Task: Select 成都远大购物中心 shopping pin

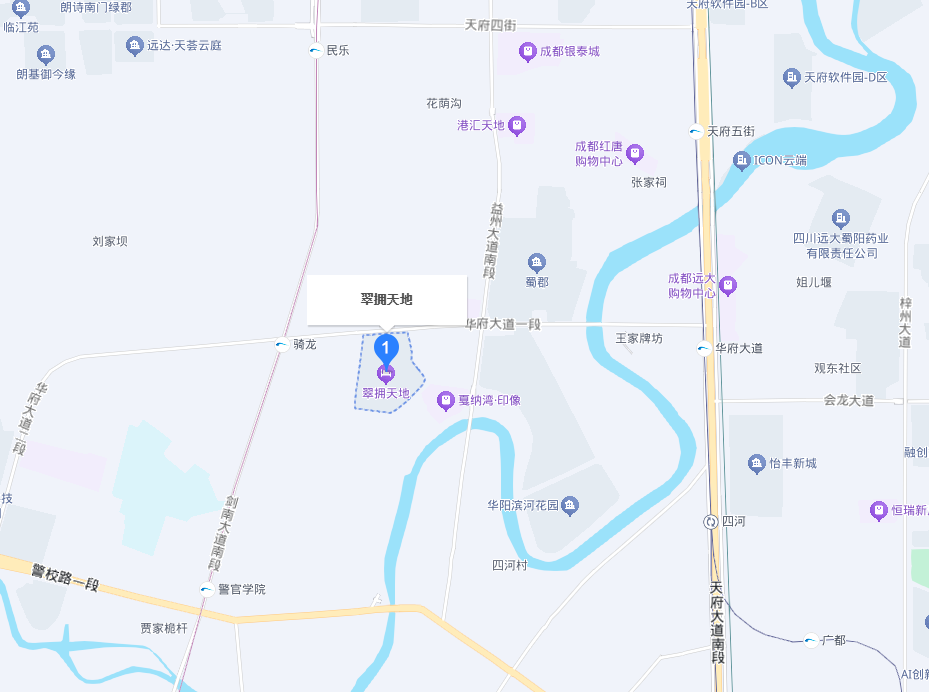Action: pyautogui.click(x=728, y=286)
